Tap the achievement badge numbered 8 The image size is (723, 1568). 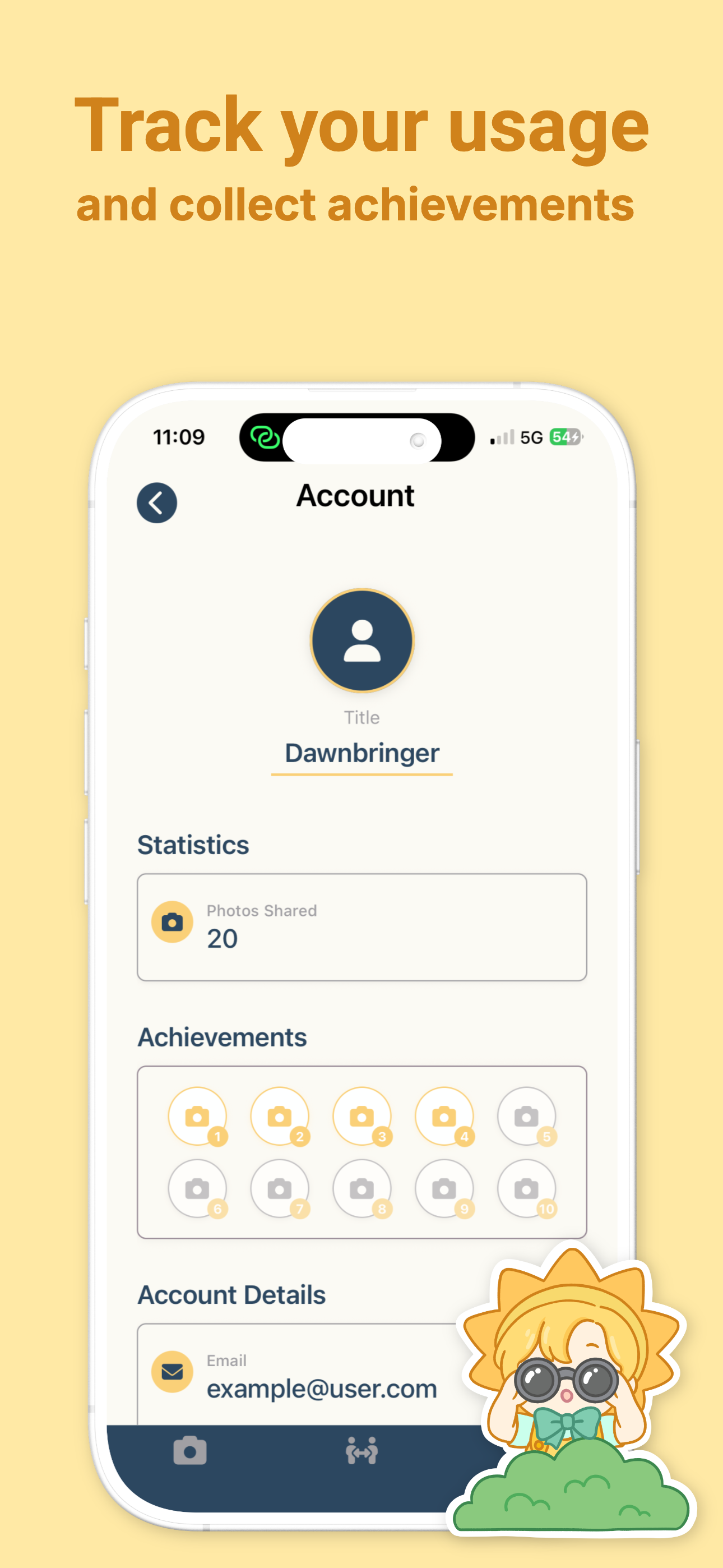[362, 1188]
